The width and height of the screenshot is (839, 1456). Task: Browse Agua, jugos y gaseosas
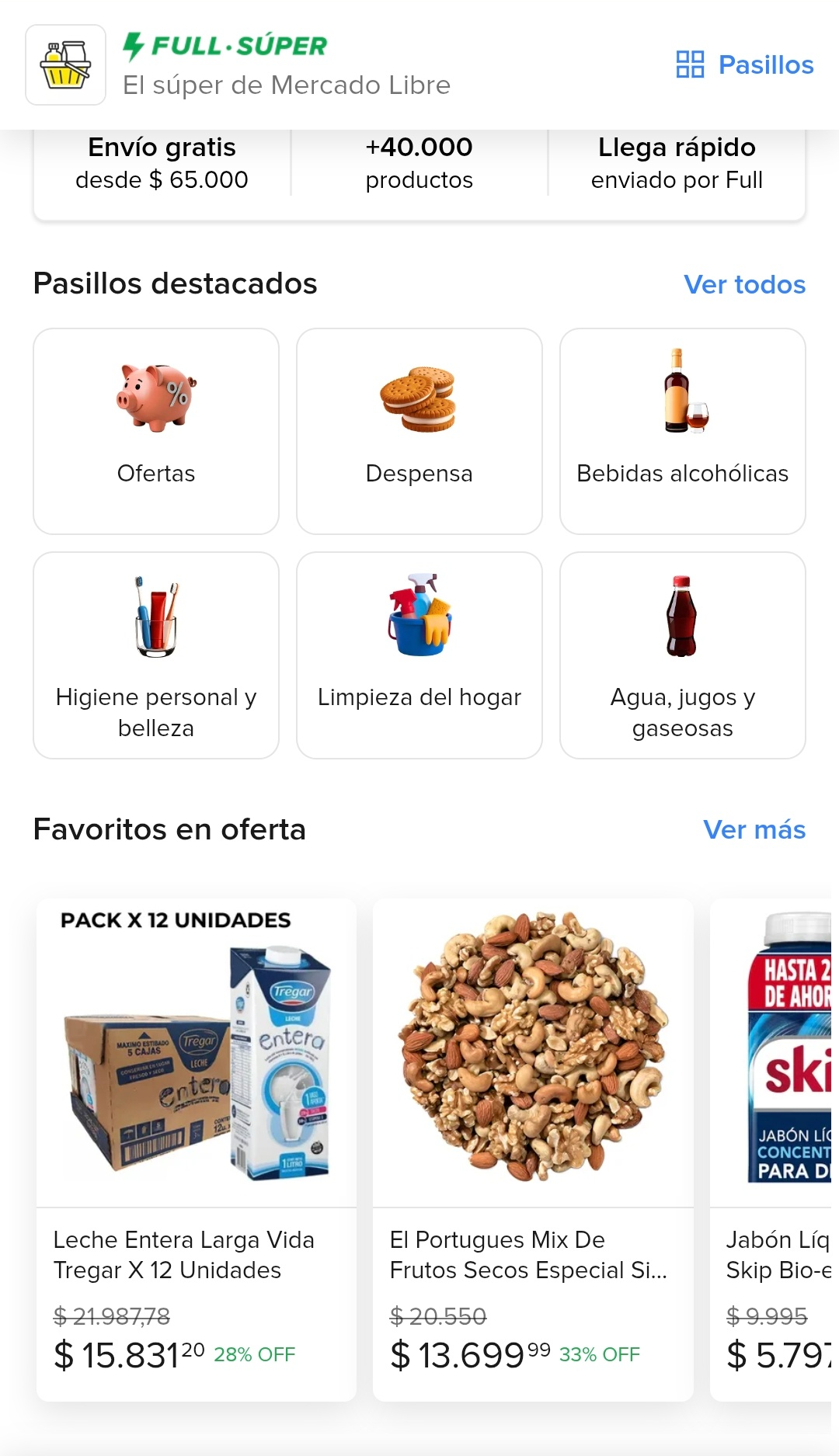(682, 655)
